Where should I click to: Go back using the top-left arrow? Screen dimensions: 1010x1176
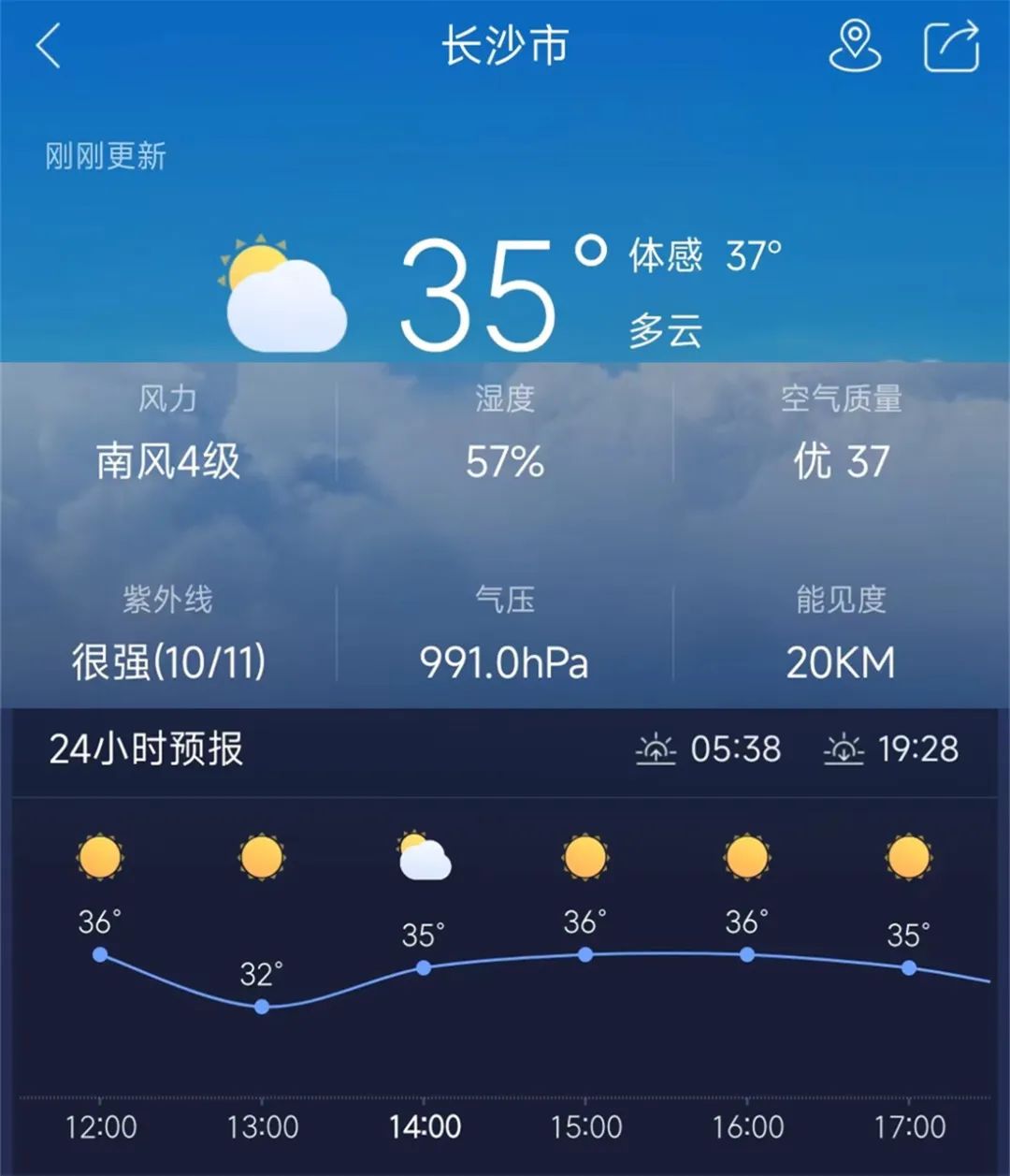(x=49, y=46)
